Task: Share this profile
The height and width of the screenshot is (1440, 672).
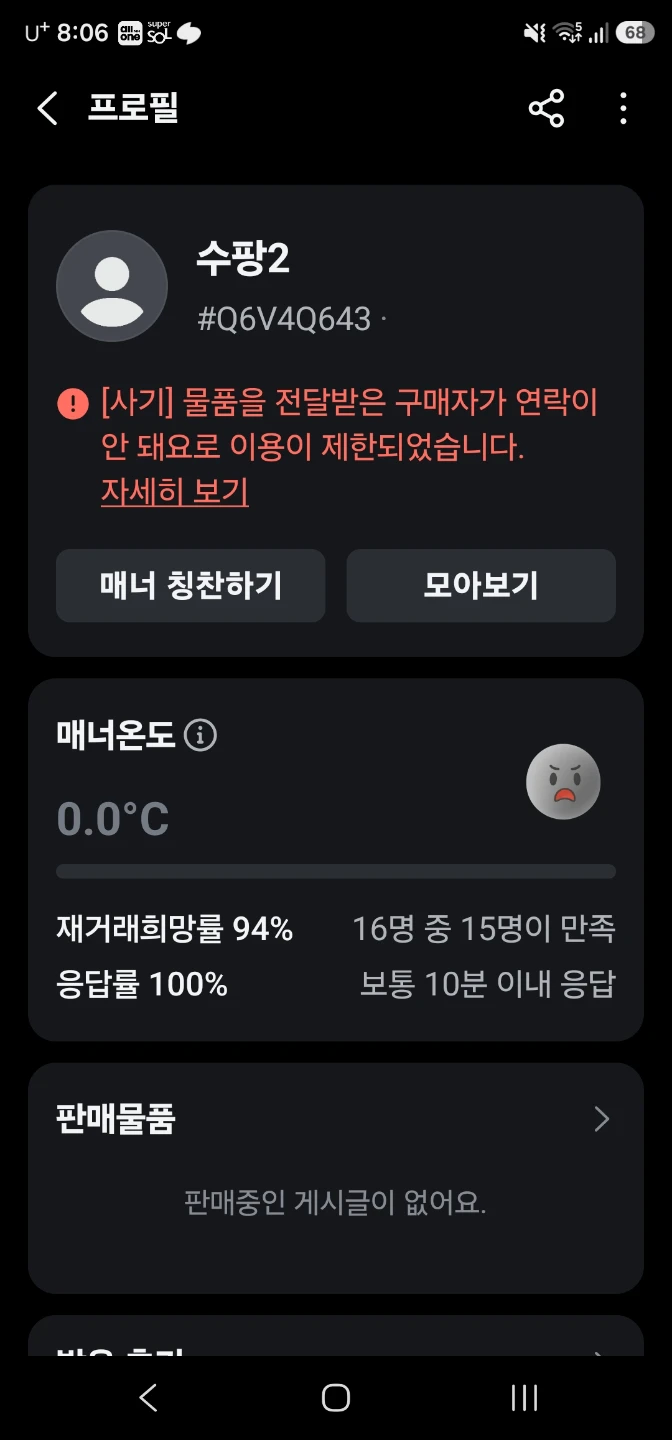Action: pos(546,108)
